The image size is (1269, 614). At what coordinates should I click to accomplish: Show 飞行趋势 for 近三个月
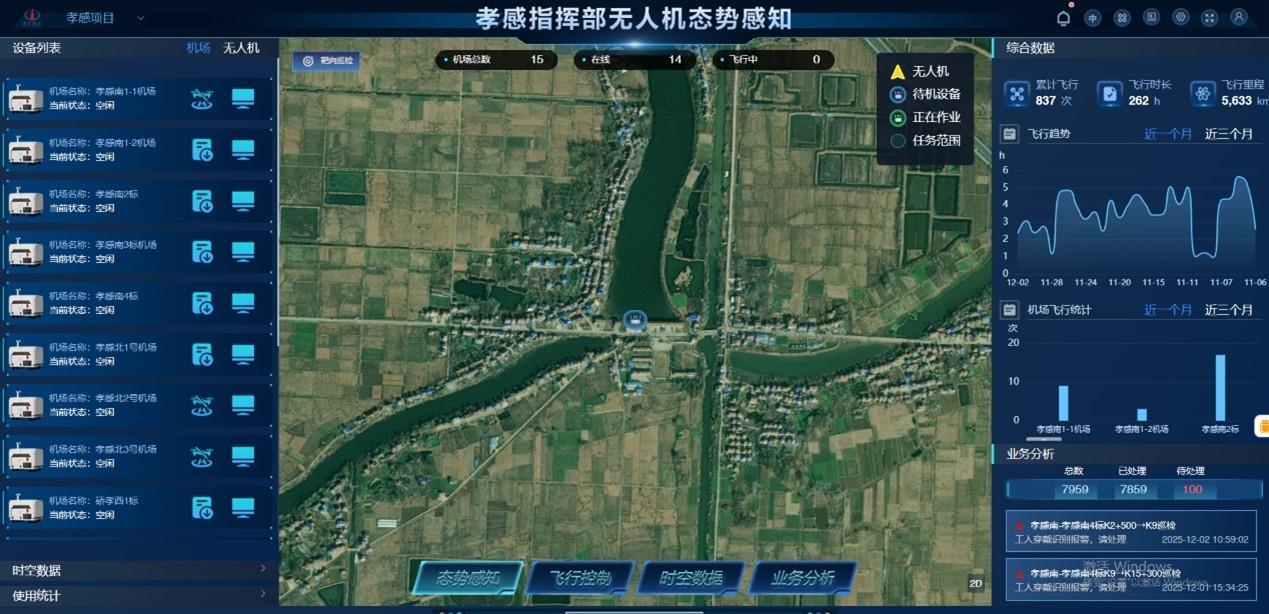point(1228,133)
